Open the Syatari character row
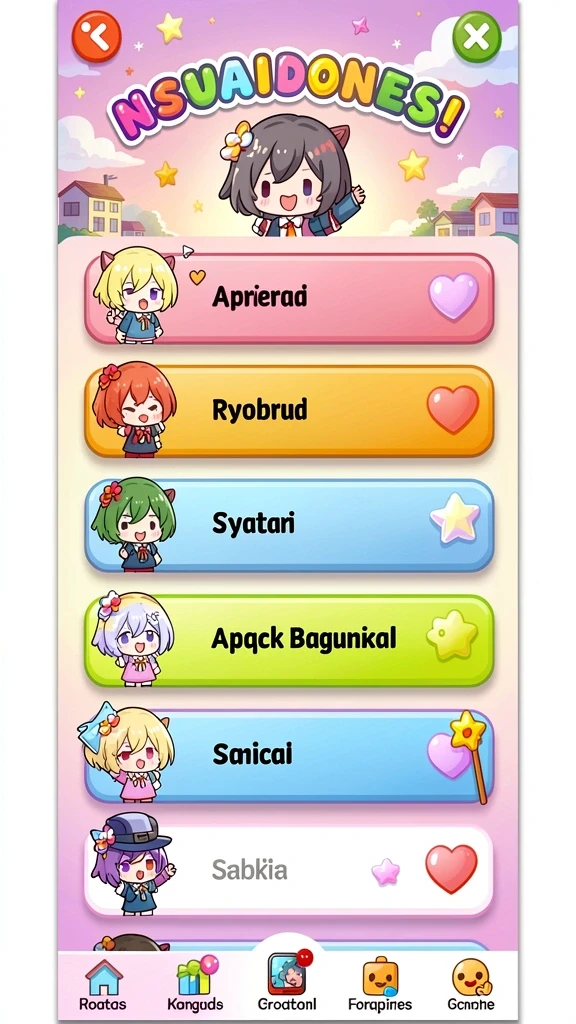576x1024 pixels. (x=289, y=525)
